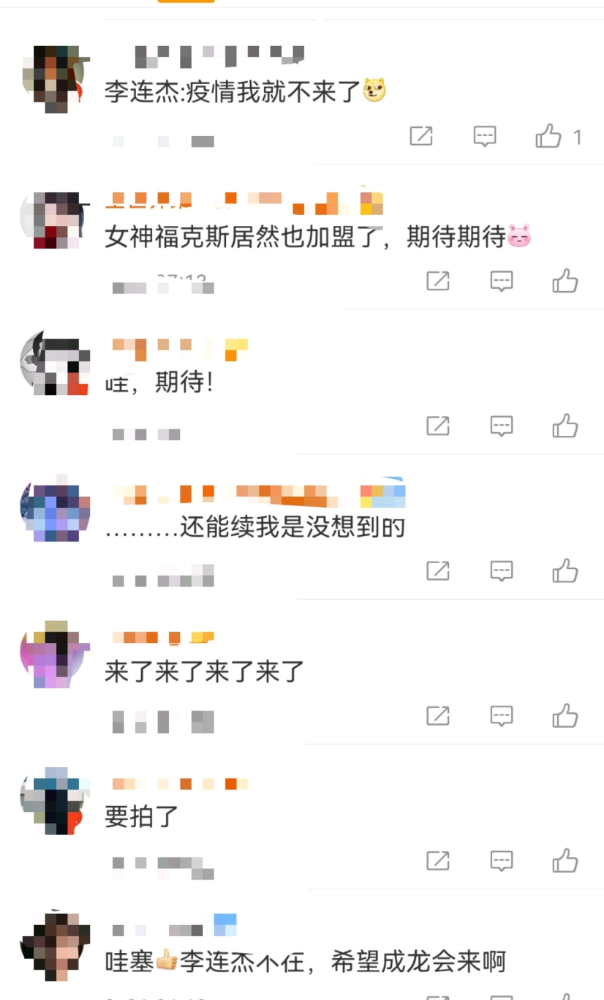Reply to the comment about 女神福克斯
Image resolution: width=604 pixels, height=1000 pixels.
[501, 281]
